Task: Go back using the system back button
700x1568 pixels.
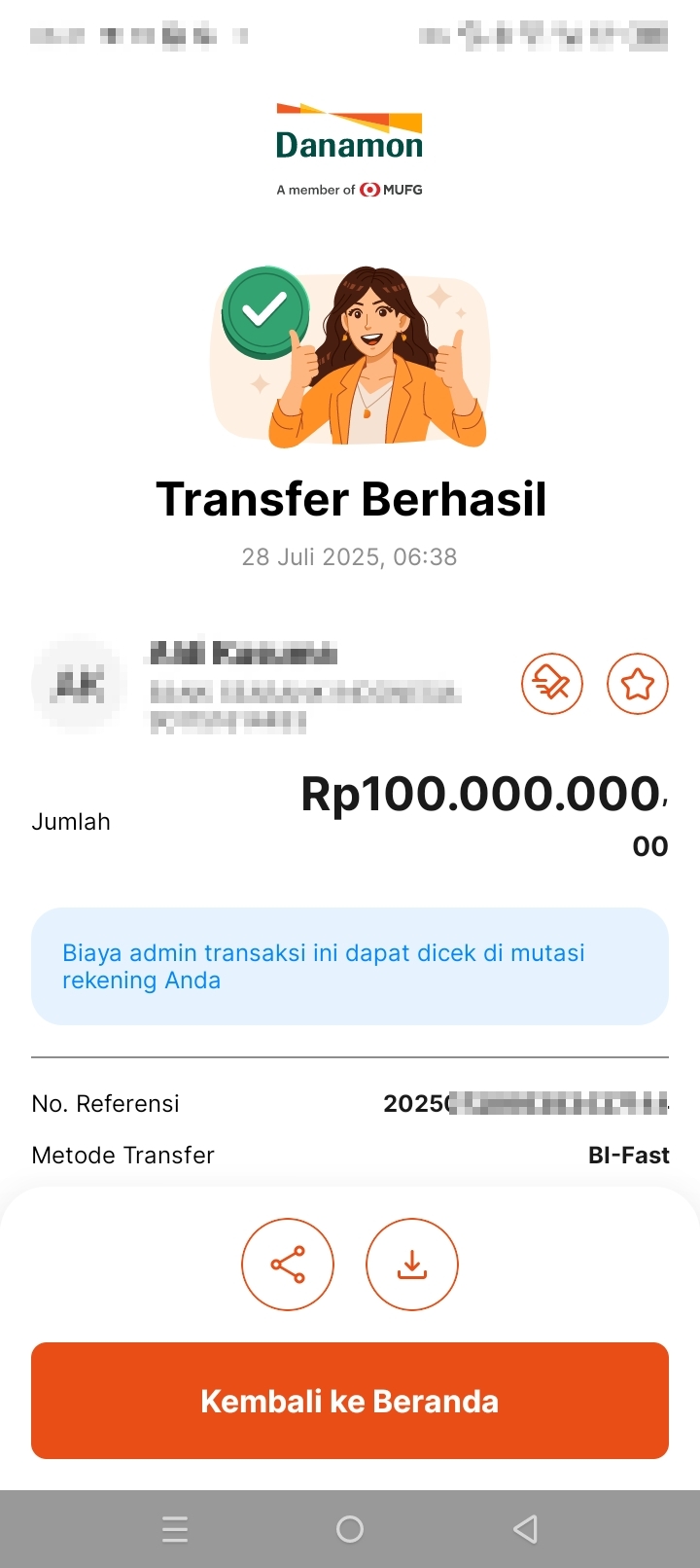Action: coord(525,1529)
